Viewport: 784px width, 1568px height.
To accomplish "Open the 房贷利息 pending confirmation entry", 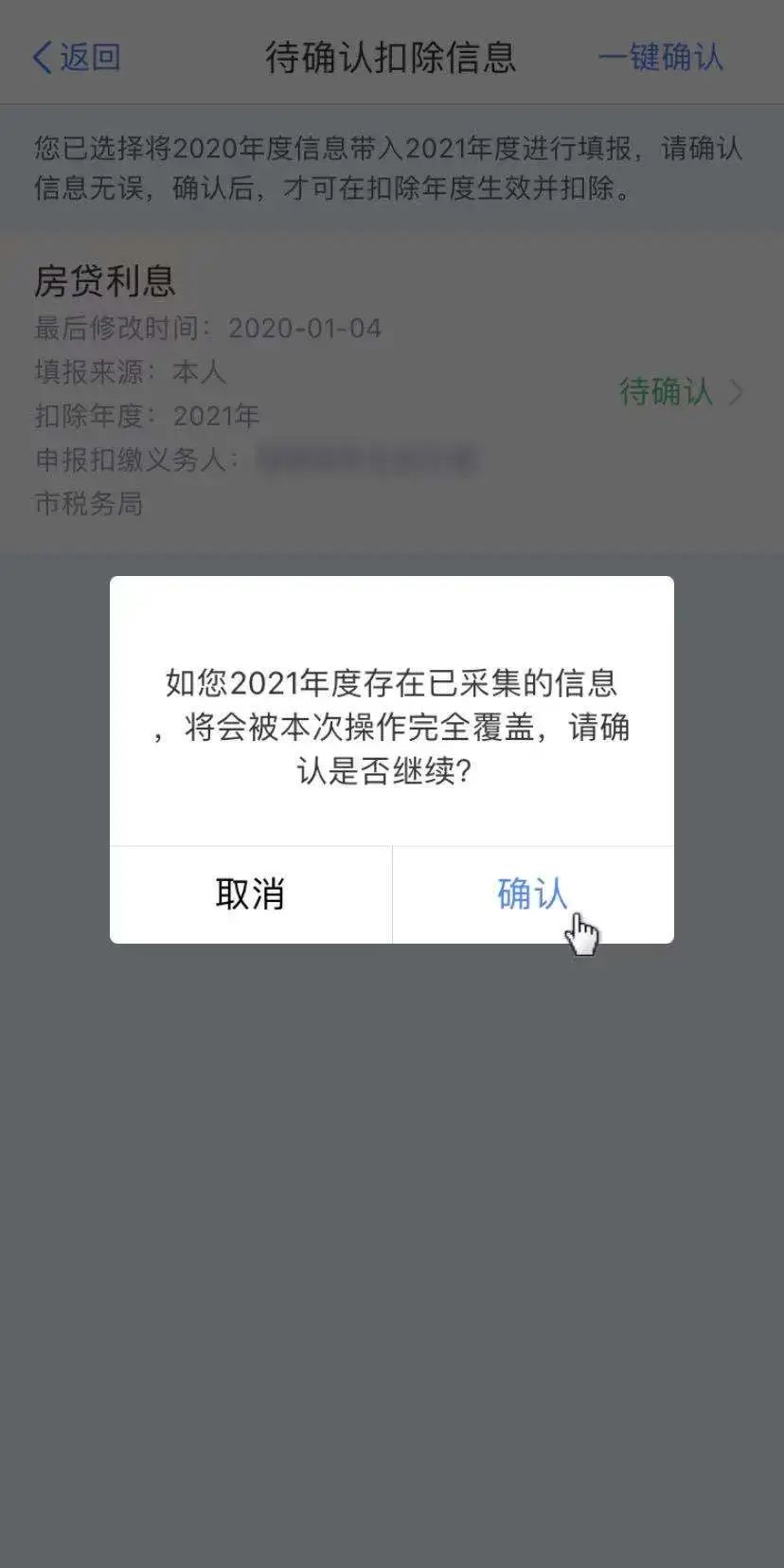I will click(680, 391).
